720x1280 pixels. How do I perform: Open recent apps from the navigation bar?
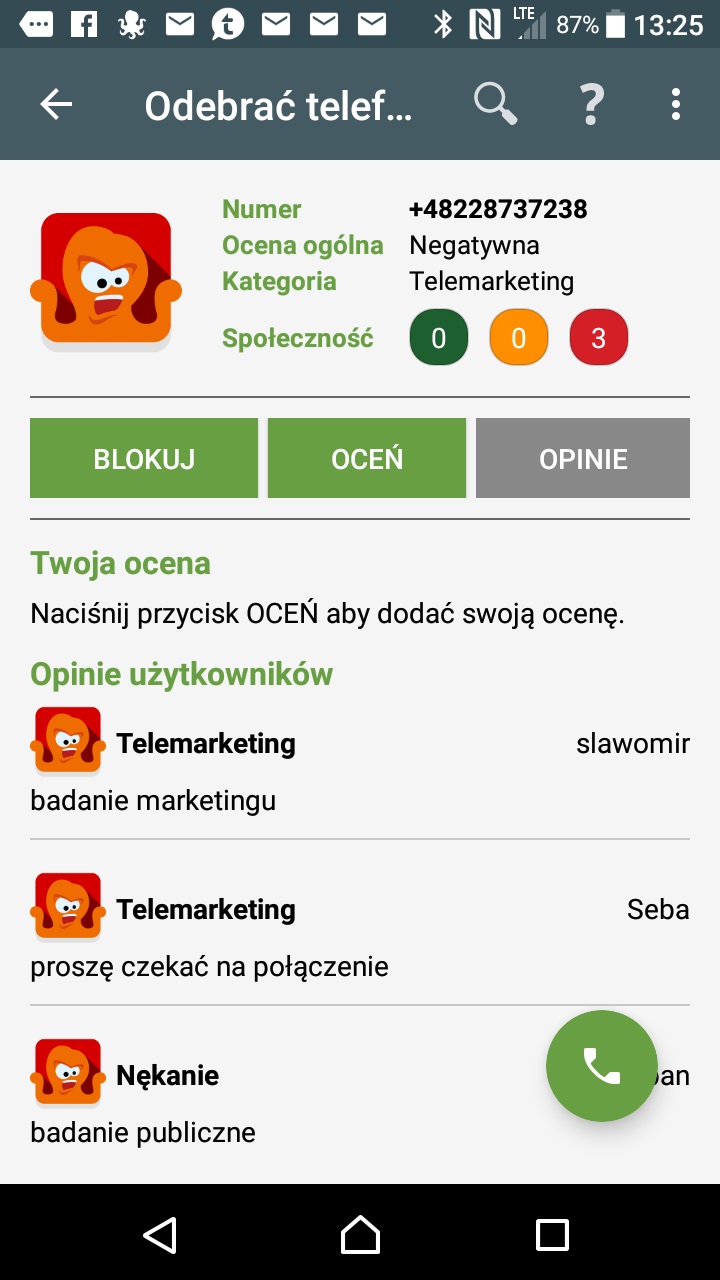pos(552,1234)
